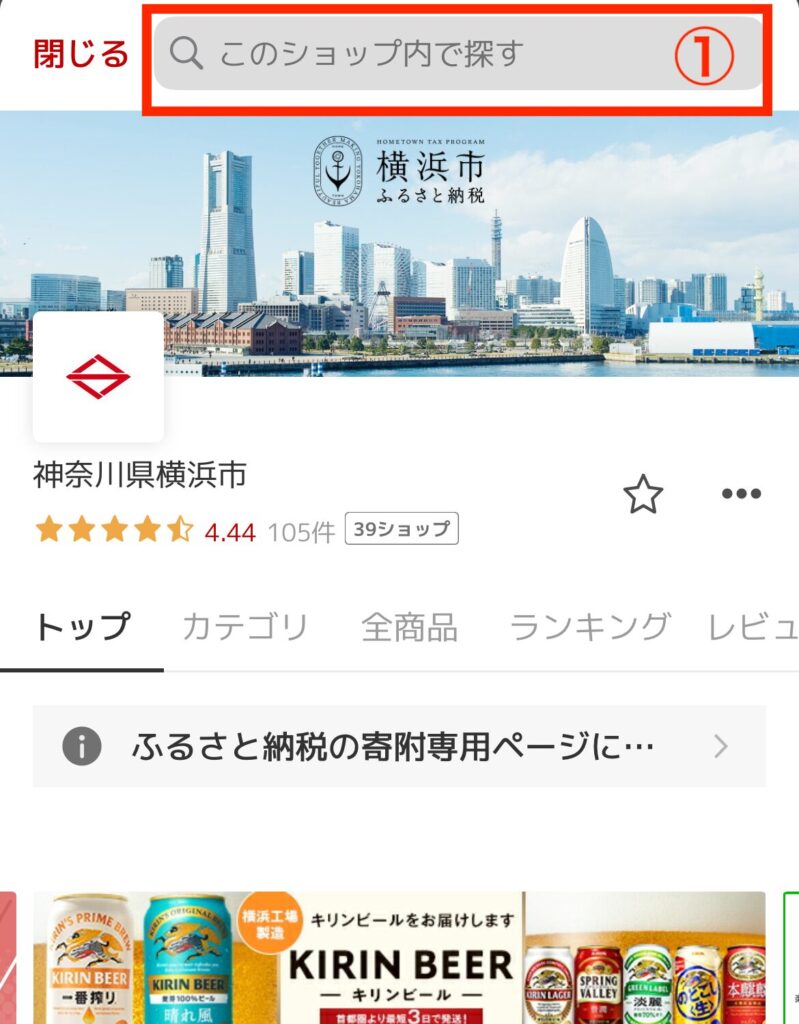This screenshot has width=799, height=1024.
Task: Open the このショップ内で探す search box
Action: point(420,54)
